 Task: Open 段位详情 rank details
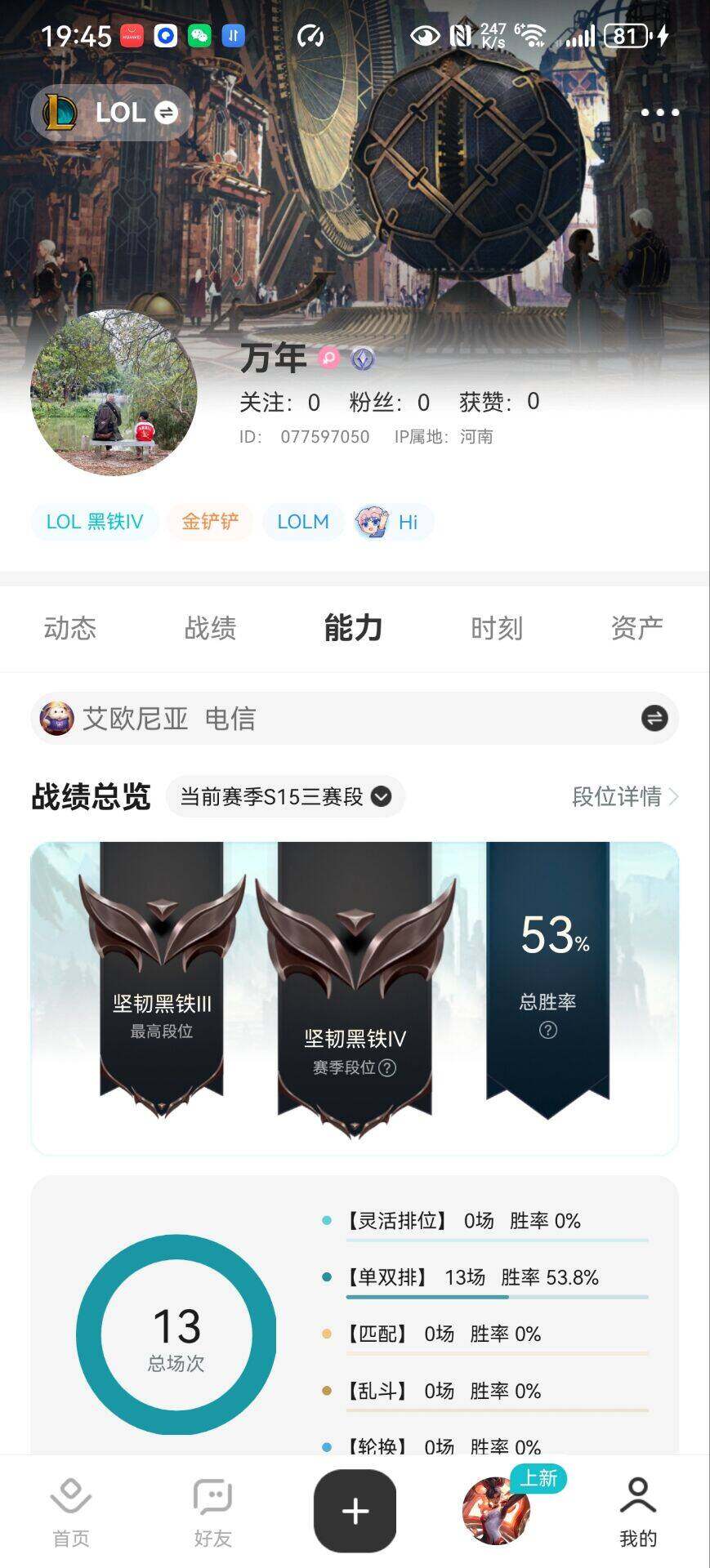click(625, 796)
